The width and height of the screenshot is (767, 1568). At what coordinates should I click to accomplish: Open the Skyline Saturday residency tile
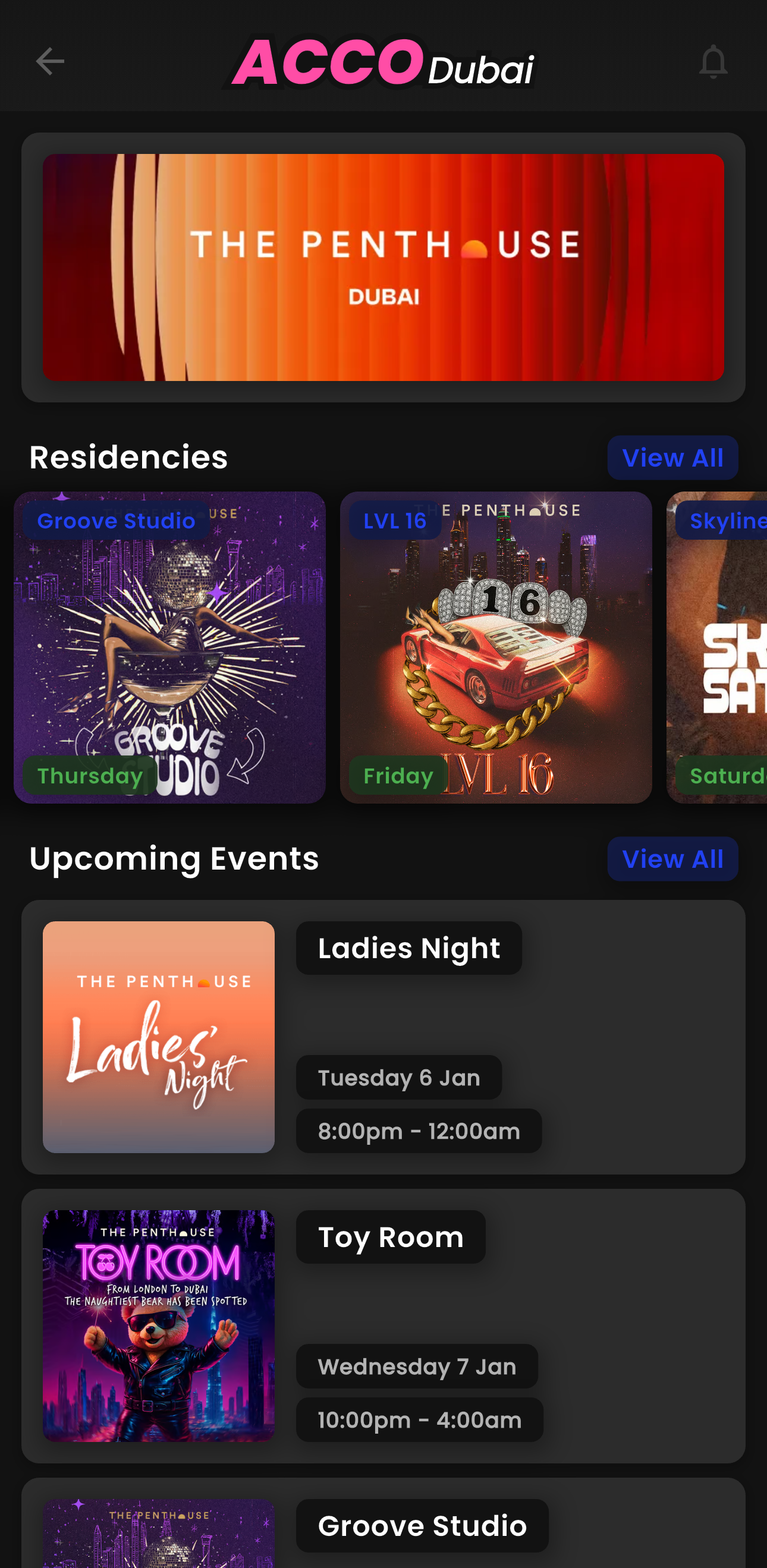click(718, 647)
